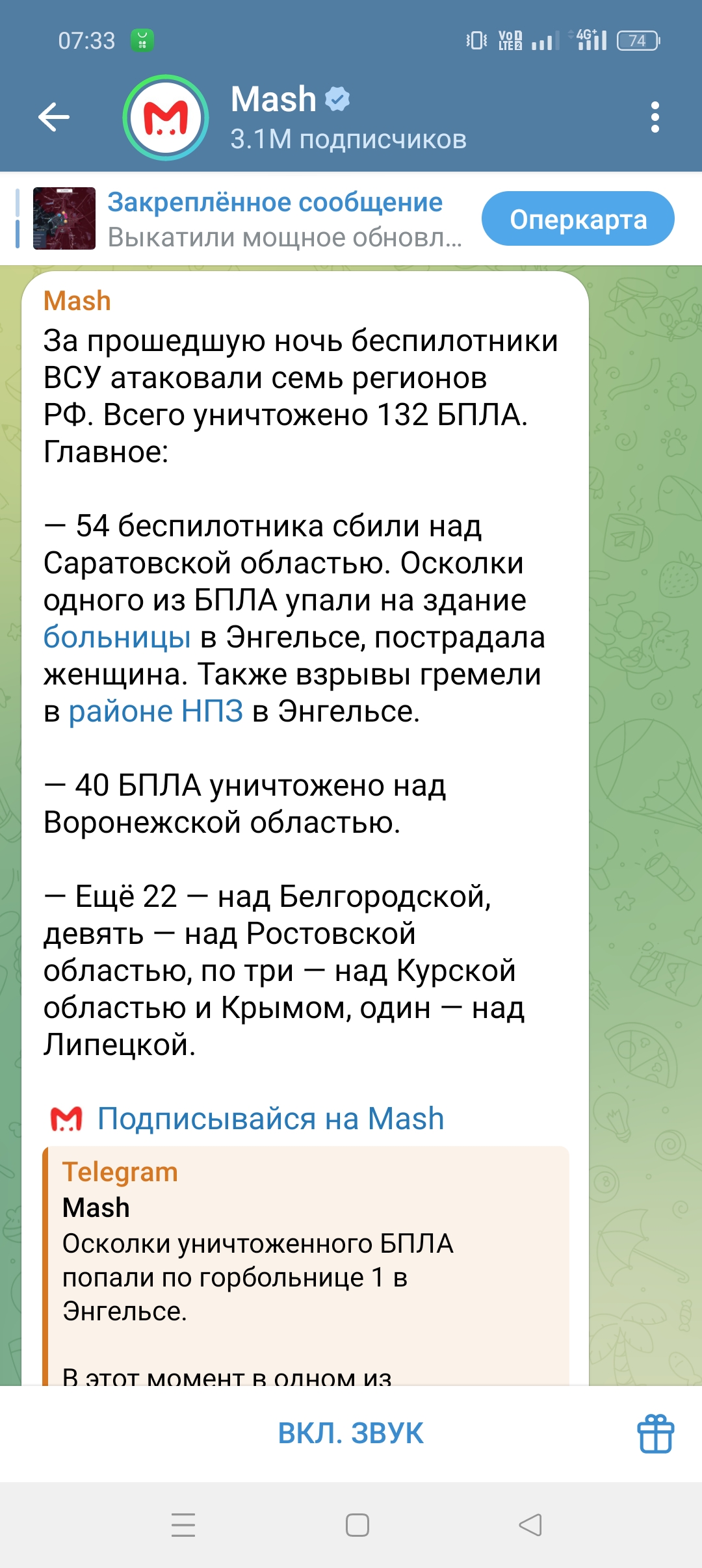The height and width of the screenshot is (1568, 702).
Task: Open the больницы link in the post
Action: pos(117,637)
